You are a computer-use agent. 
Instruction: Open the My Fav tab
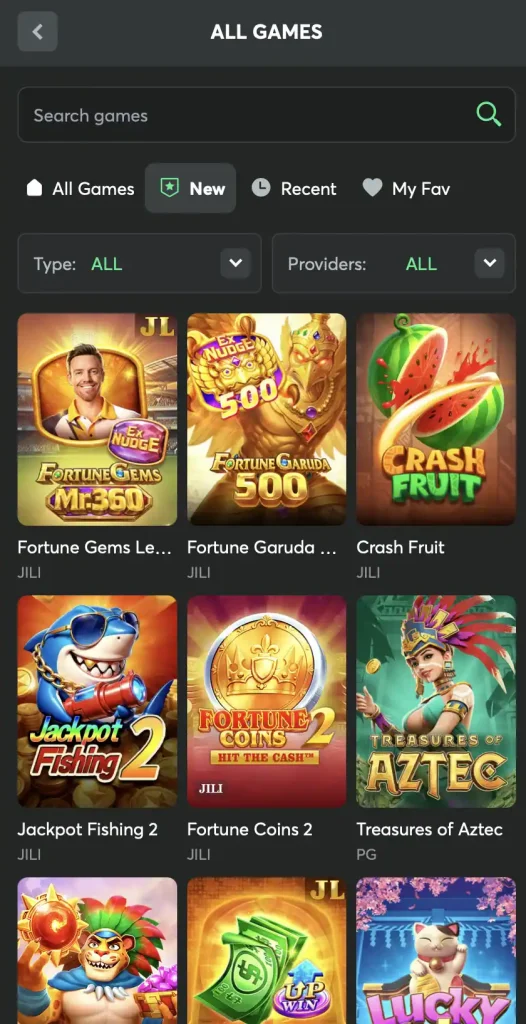point(406,189)
